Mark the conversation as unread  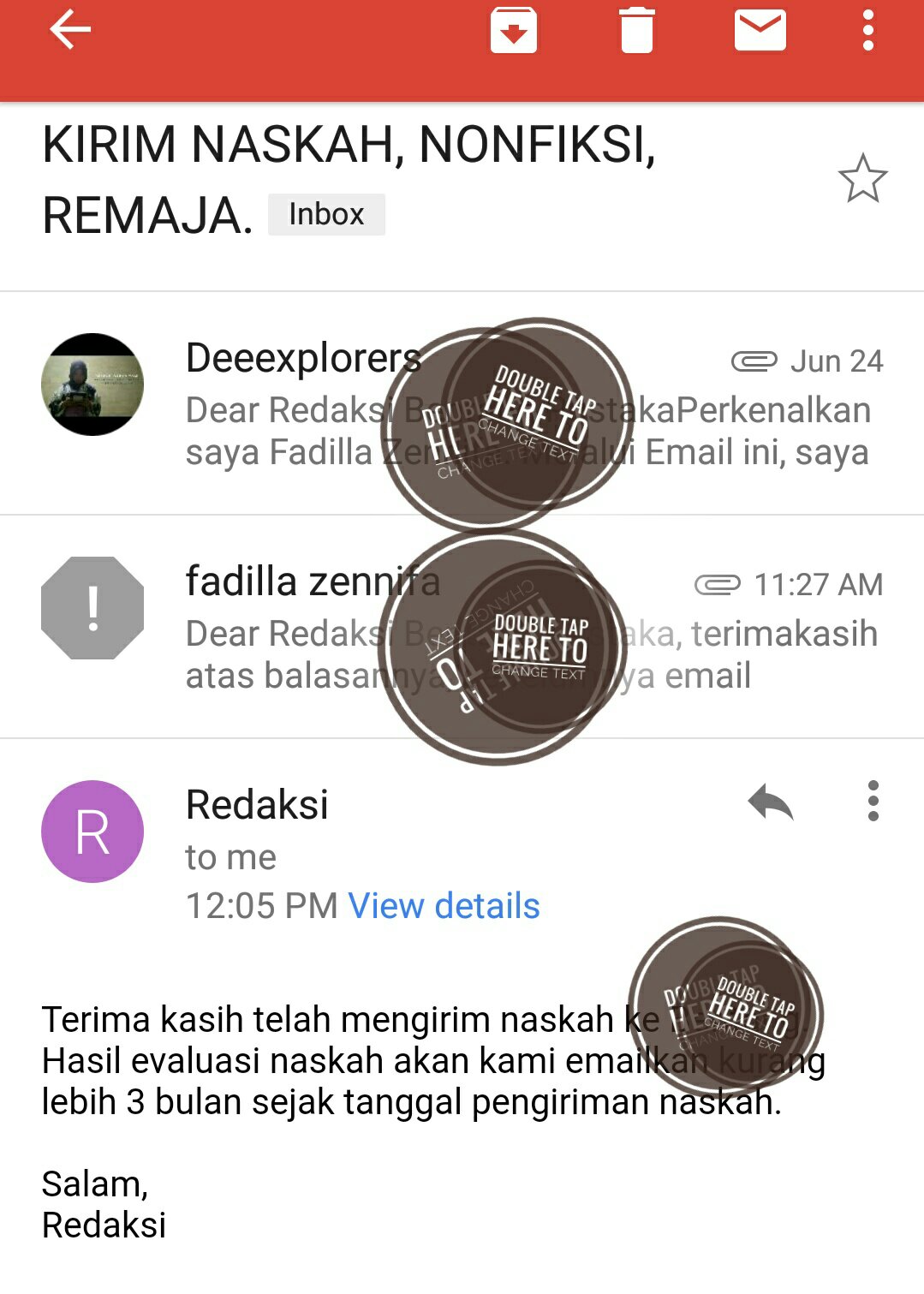[760, 31]
